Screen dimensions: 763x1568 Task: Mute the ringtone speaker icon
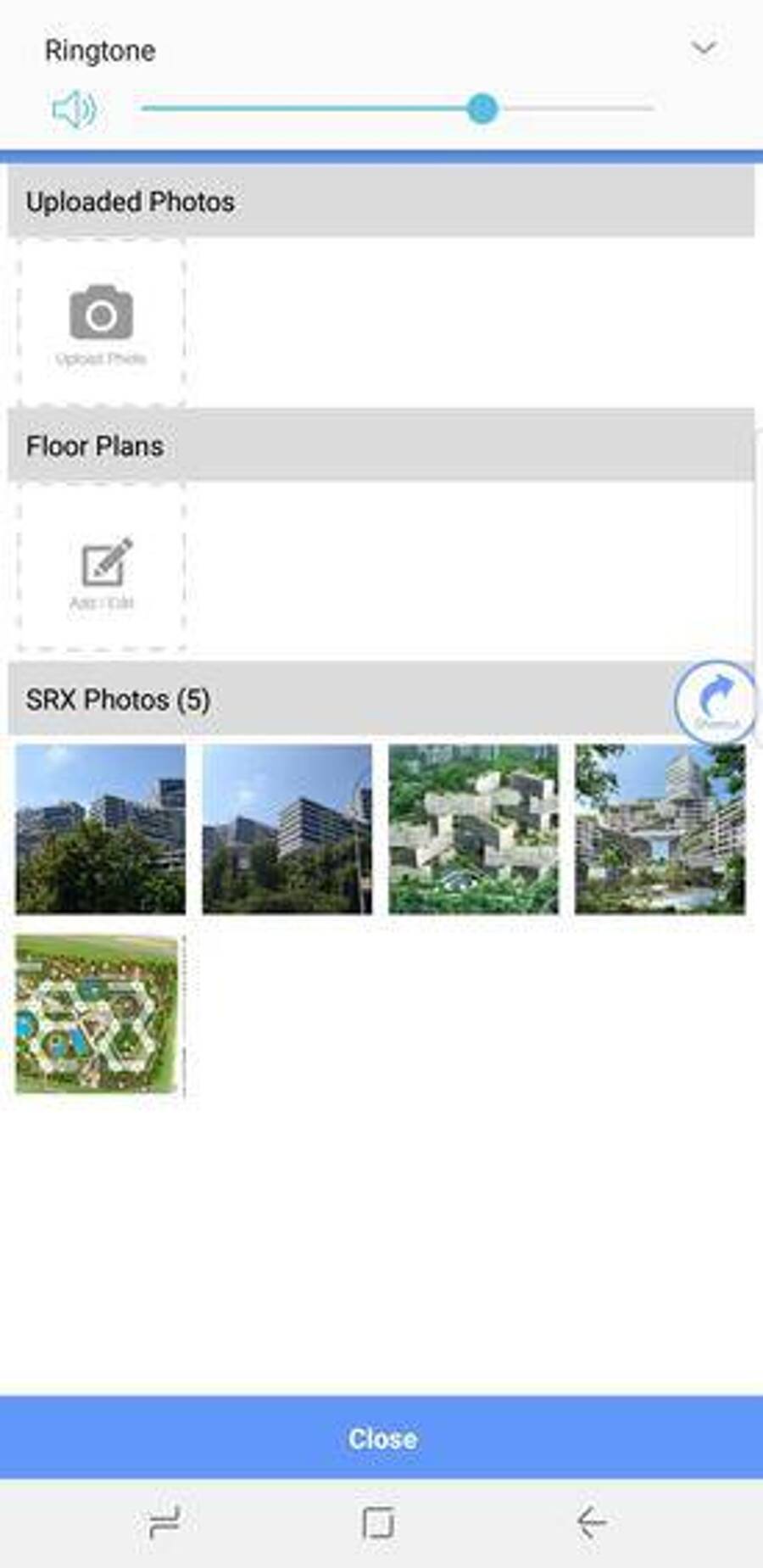click(75, 109)
